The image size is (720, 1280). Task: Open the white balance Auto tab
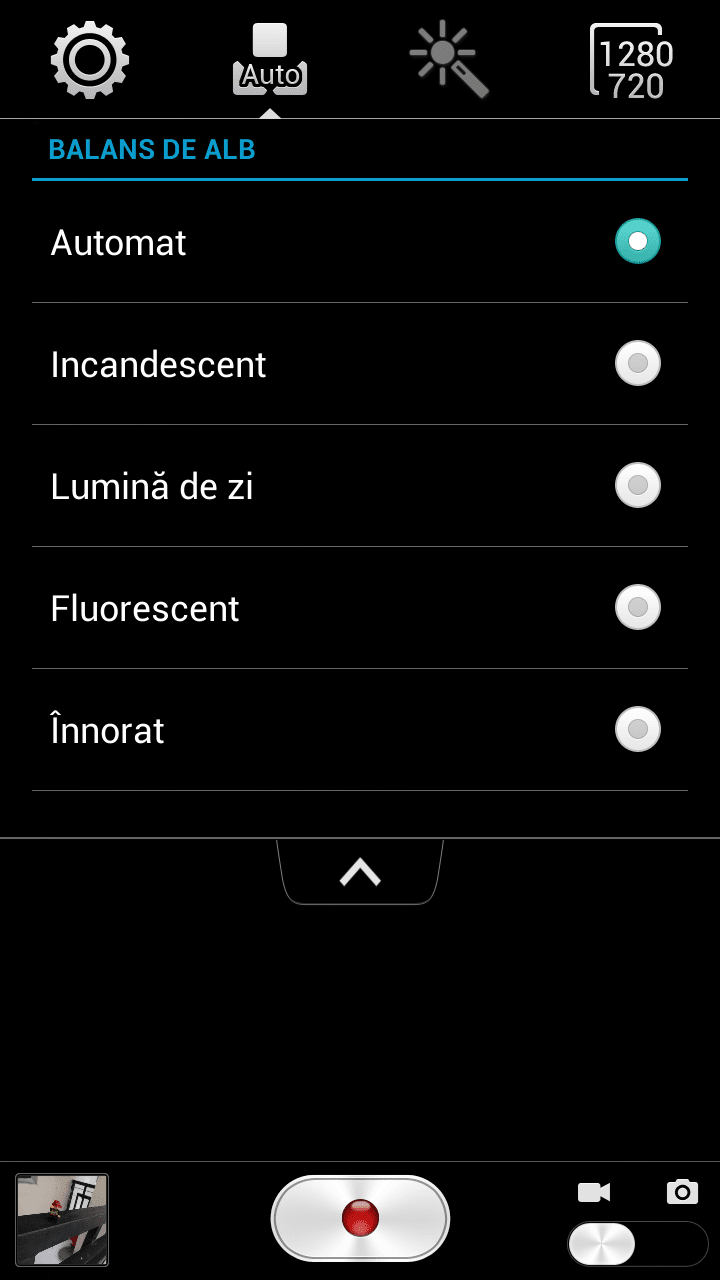click(270, 60)
